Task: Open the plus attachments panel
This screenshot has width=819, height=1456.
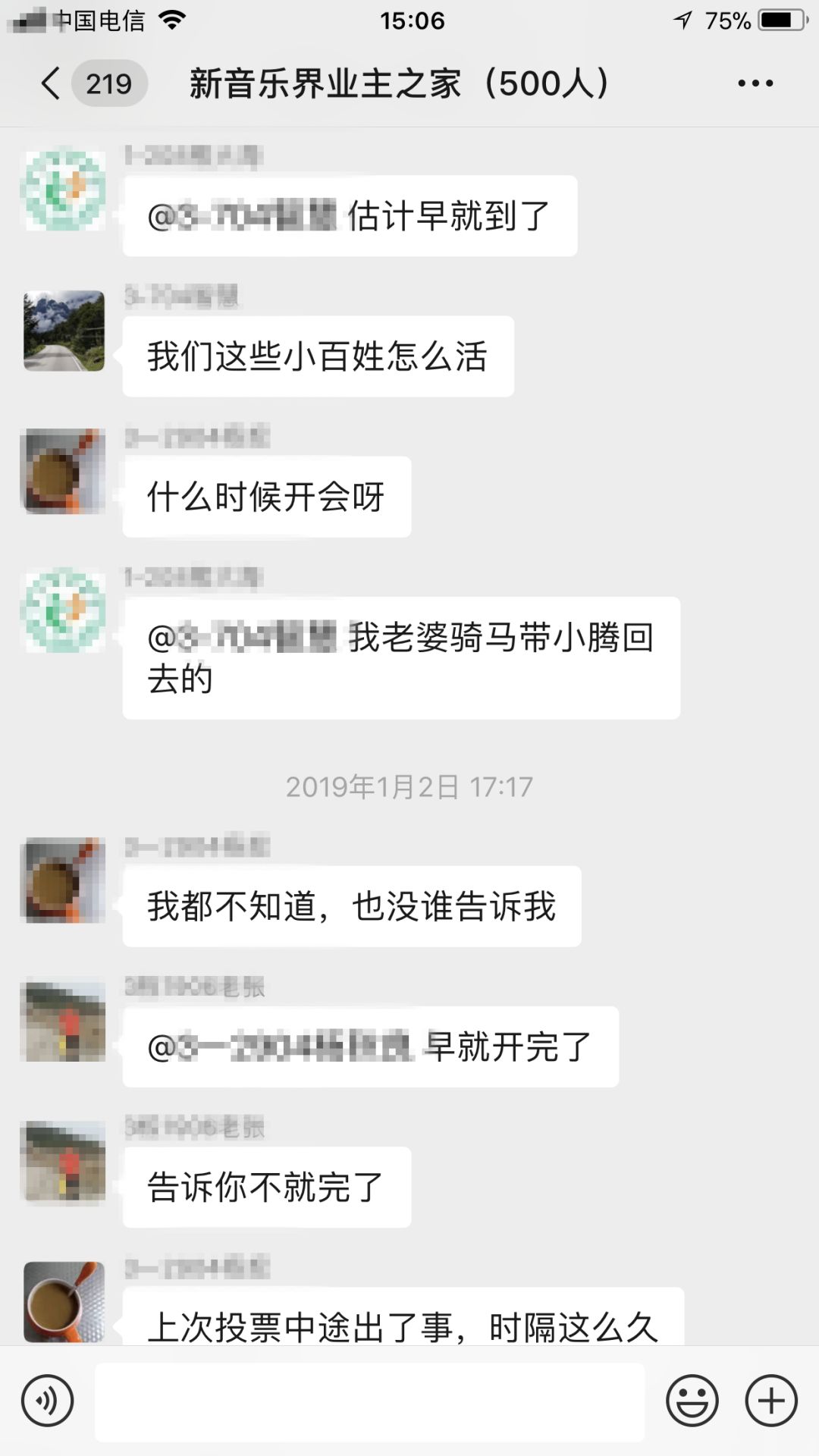Action: pyautogui.click(x=771, y=1401)
